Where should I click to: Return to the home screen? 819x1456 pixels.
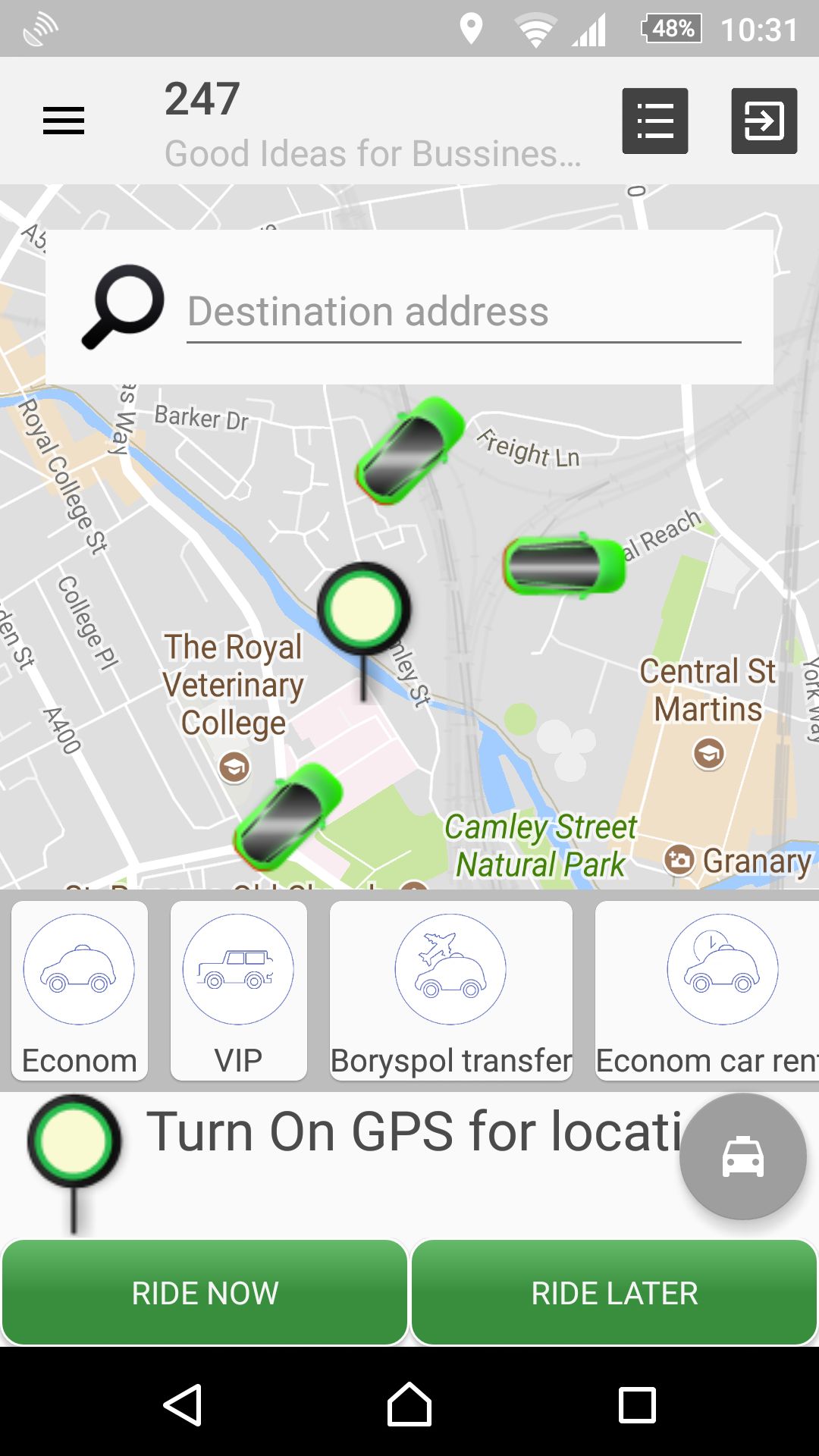[x=409, y=1405]
